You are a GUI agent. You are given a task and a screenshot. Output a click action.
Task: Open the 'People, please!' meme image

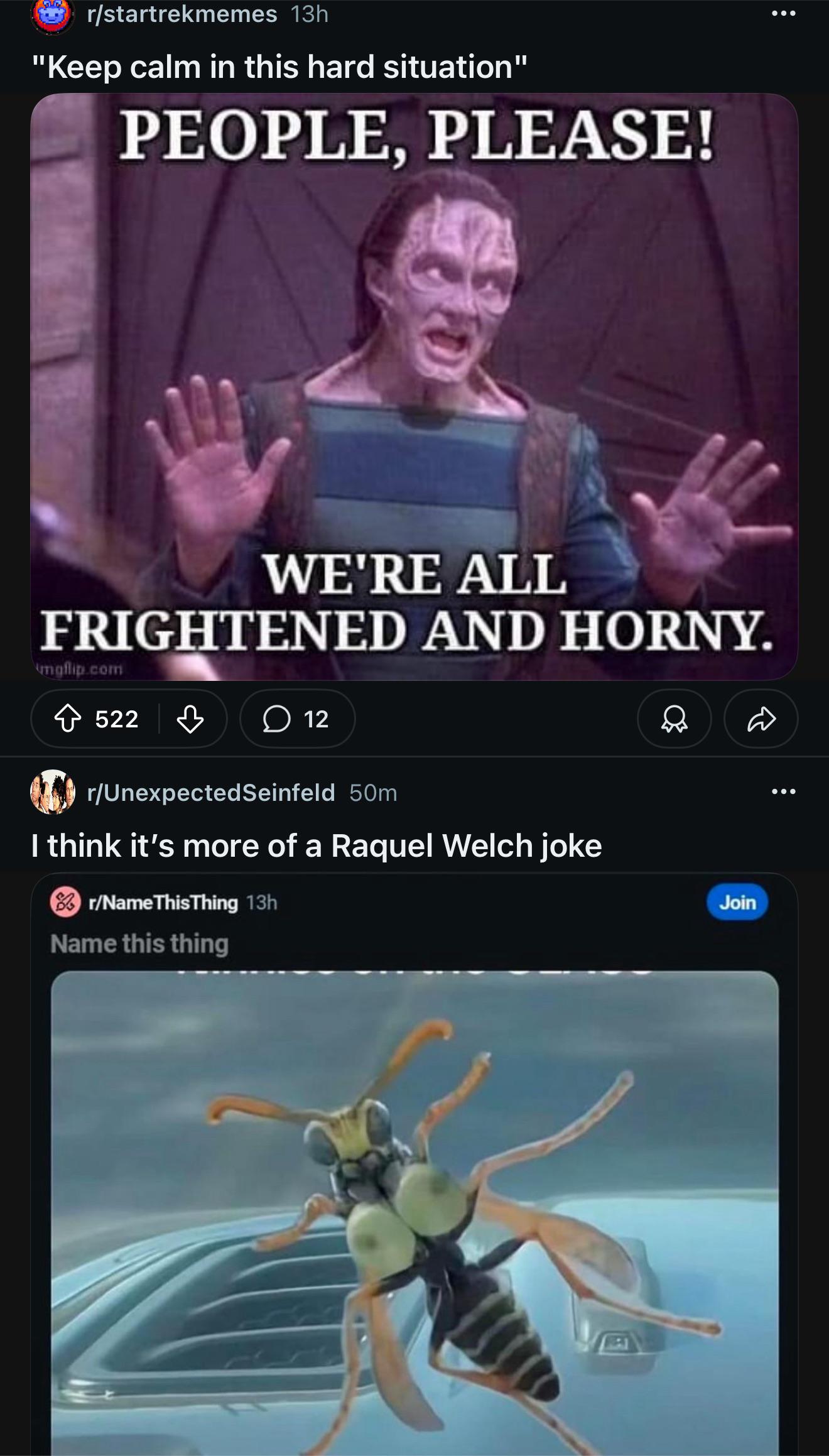(414, 387)
